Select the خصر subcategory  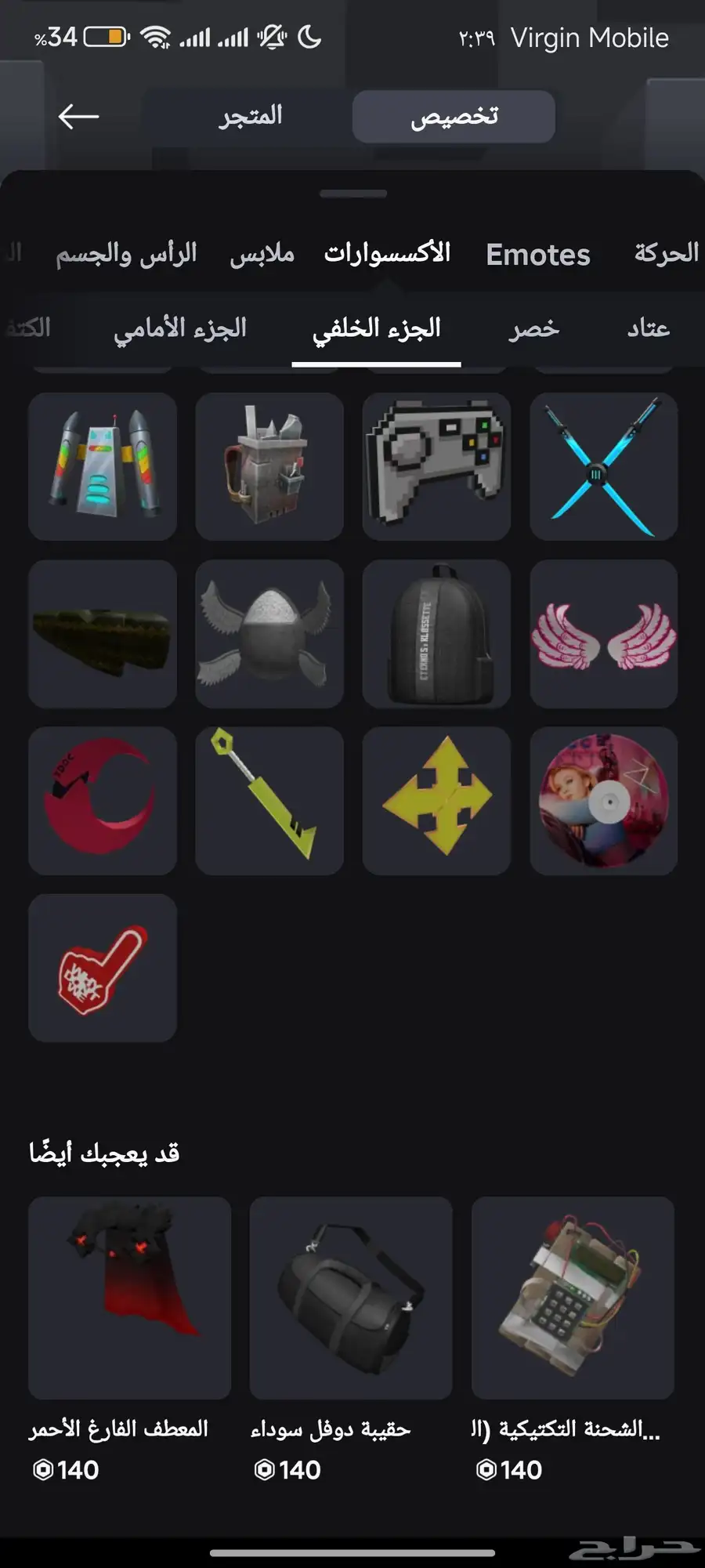(x=534, y=328)
